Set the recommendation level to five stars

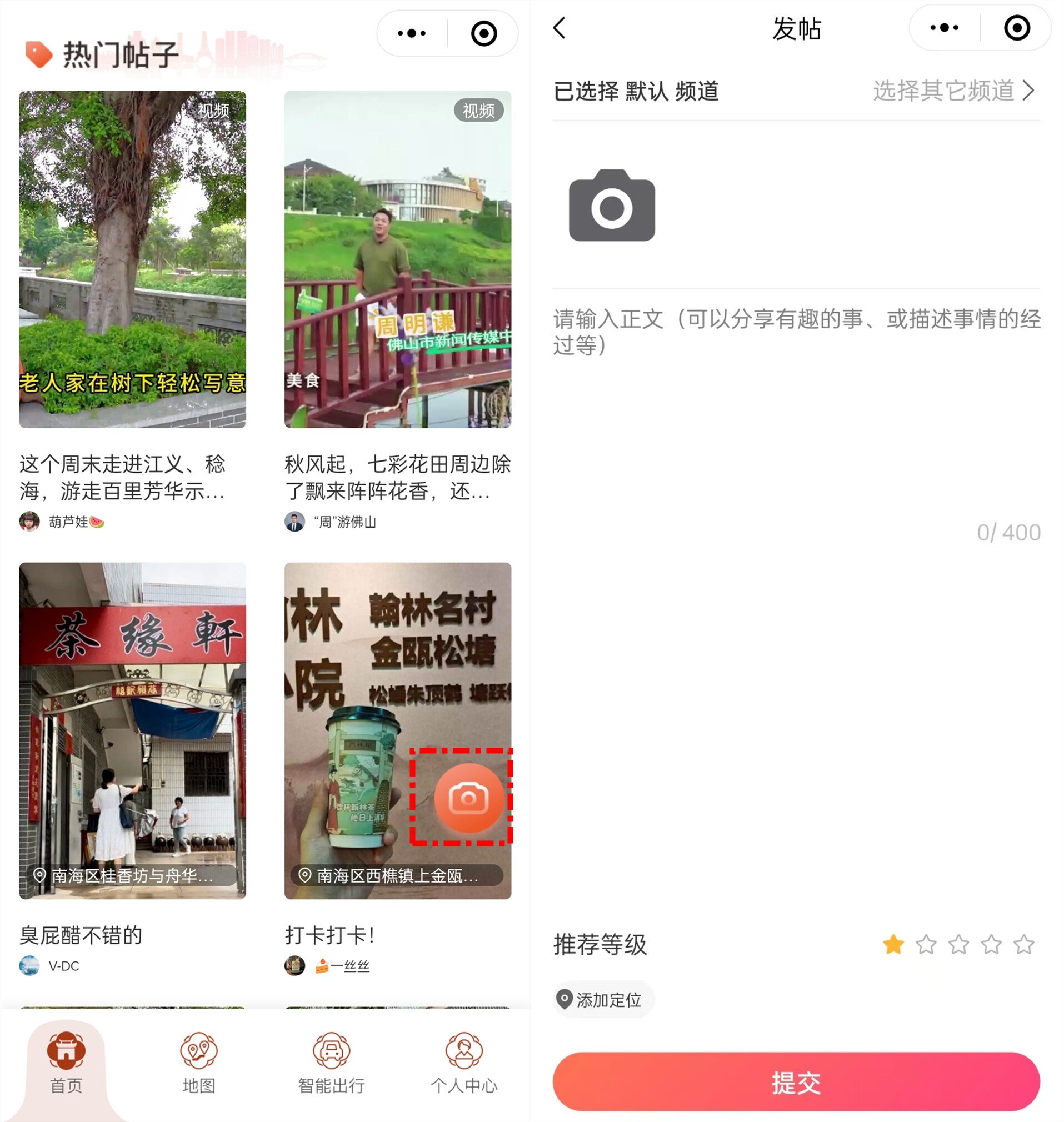click(1024, 945)
